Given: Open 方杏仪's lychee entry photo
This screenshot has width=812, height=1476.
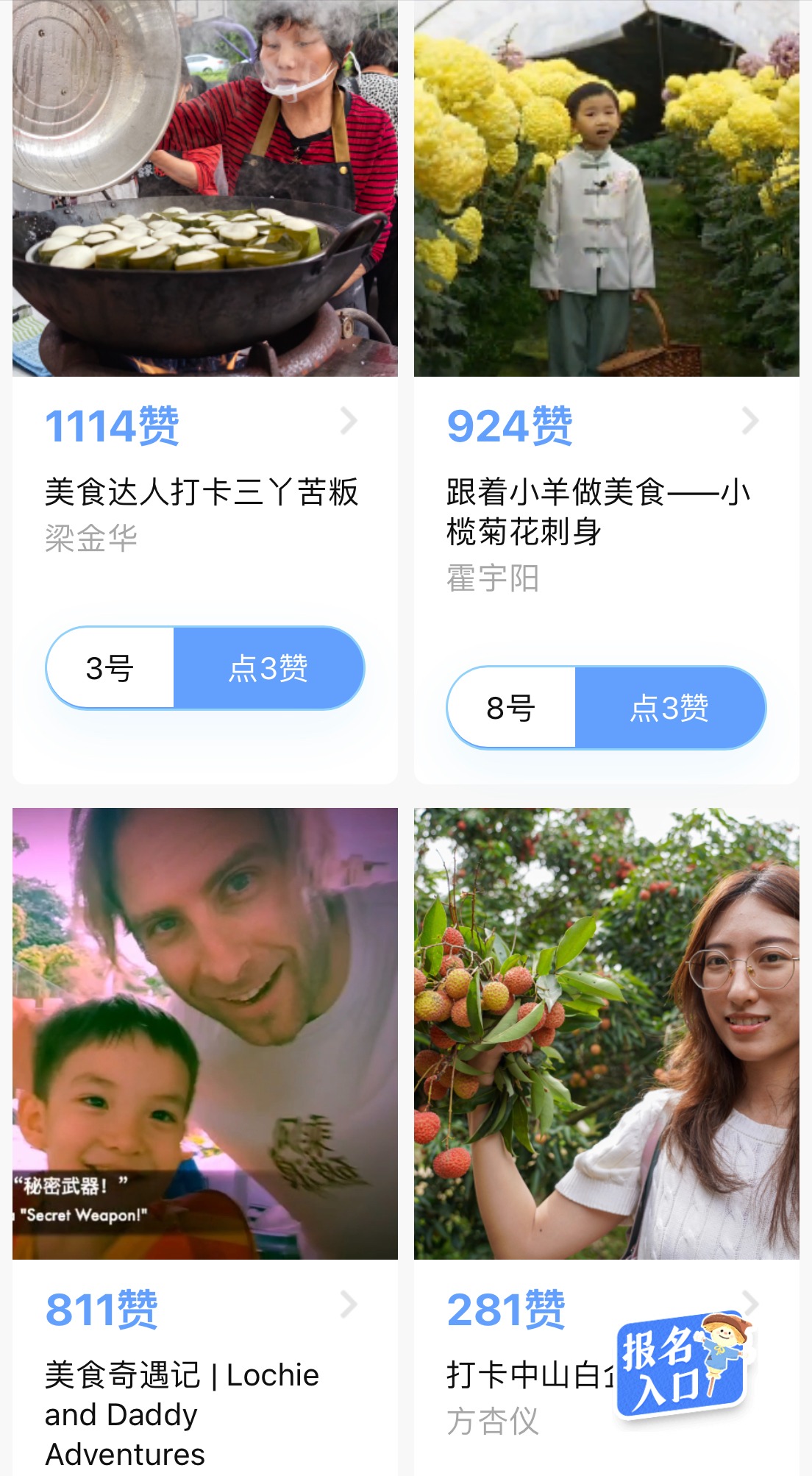Looking at the screenshot, I should [x=606, y=1033].
